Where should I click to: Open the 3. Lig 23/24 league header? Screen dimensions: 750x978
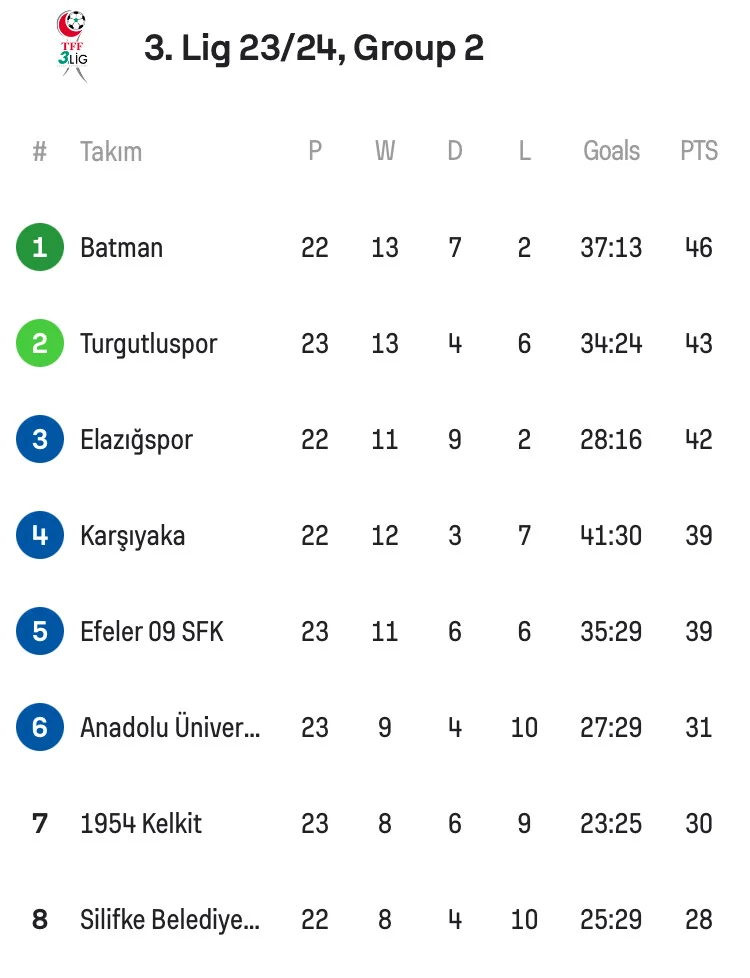tap(313, 48)
